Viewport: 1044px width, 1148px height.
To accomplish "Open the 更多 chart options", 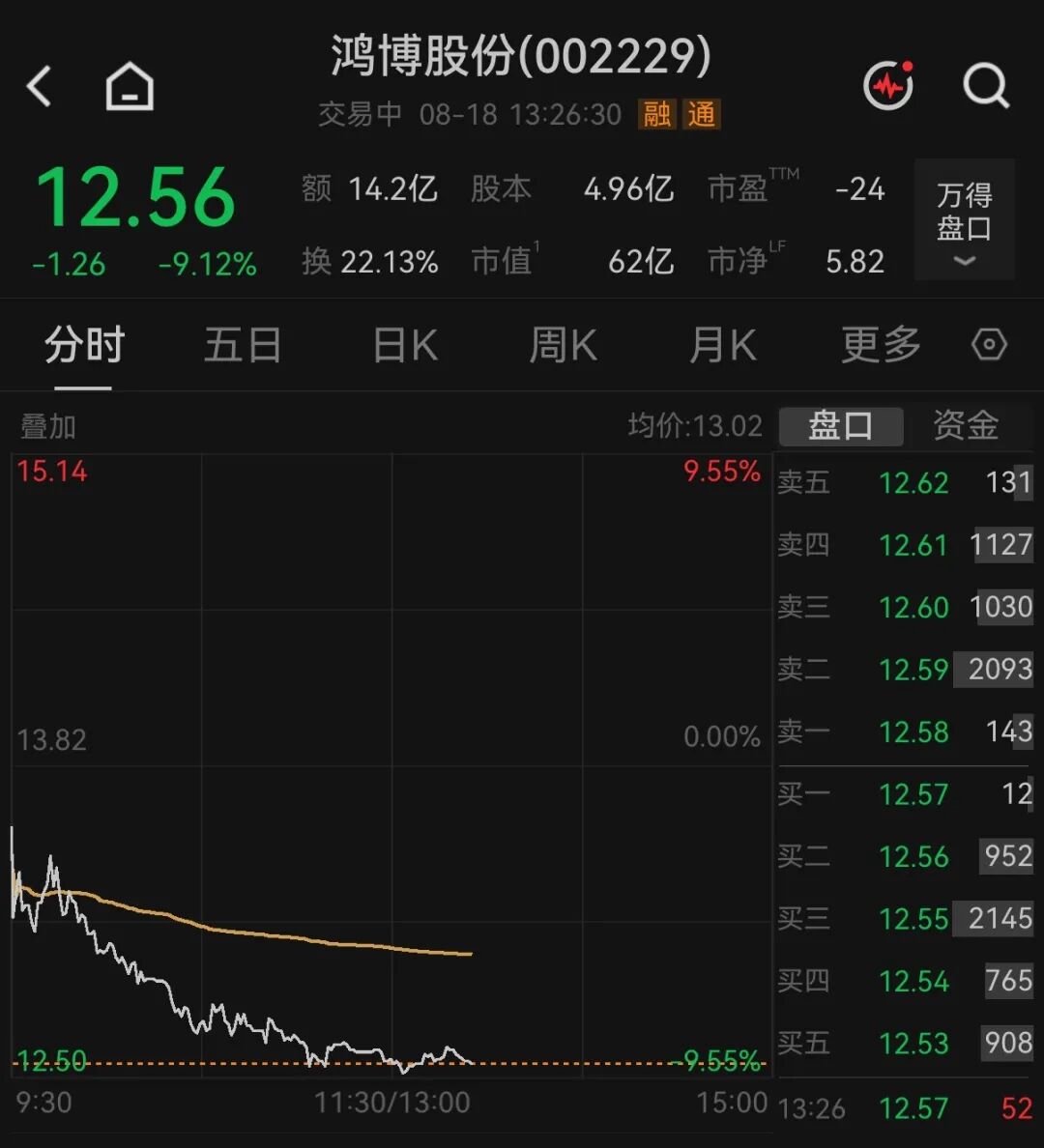I will (881, 345).
